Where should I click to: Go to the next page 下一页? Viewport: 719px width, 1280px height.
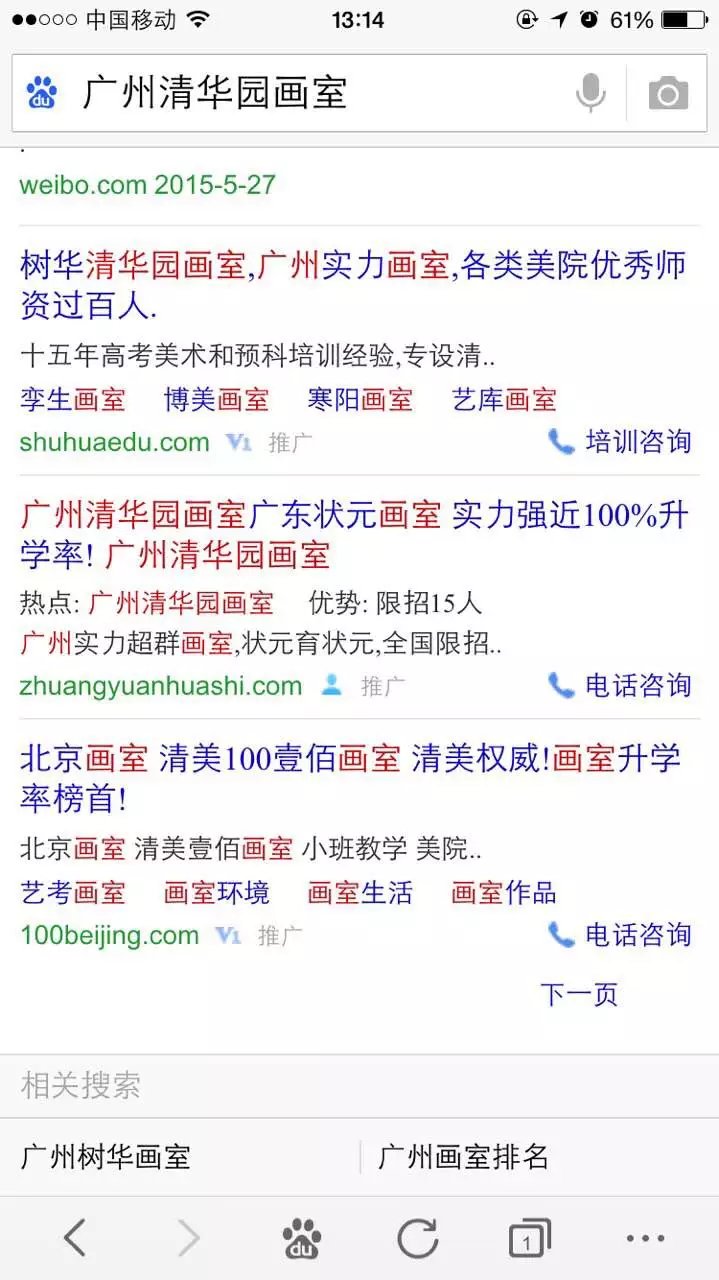[x=580, y=994]
